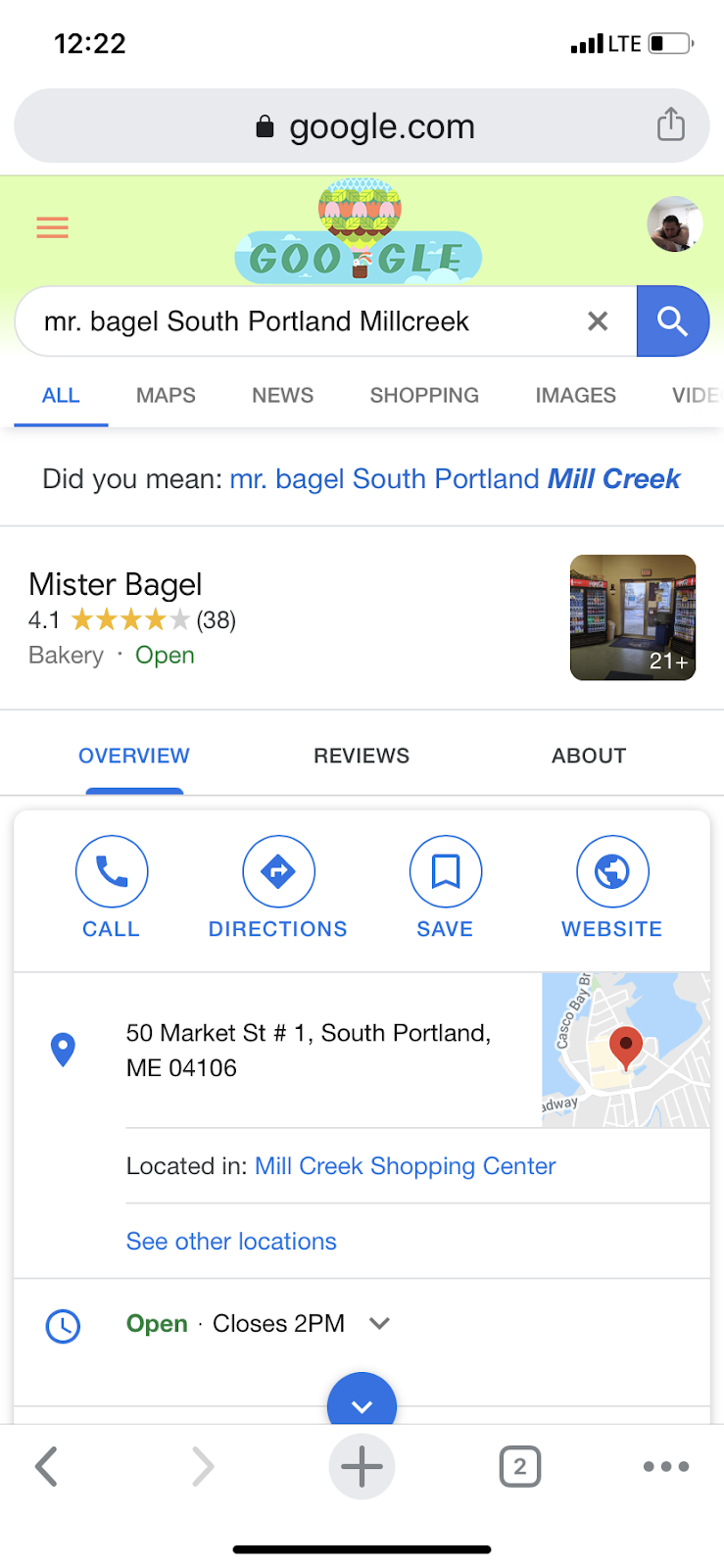Switch to the Shopping results tab
Viewport: 724px width, 1568px height.
(x=424, y=395)
